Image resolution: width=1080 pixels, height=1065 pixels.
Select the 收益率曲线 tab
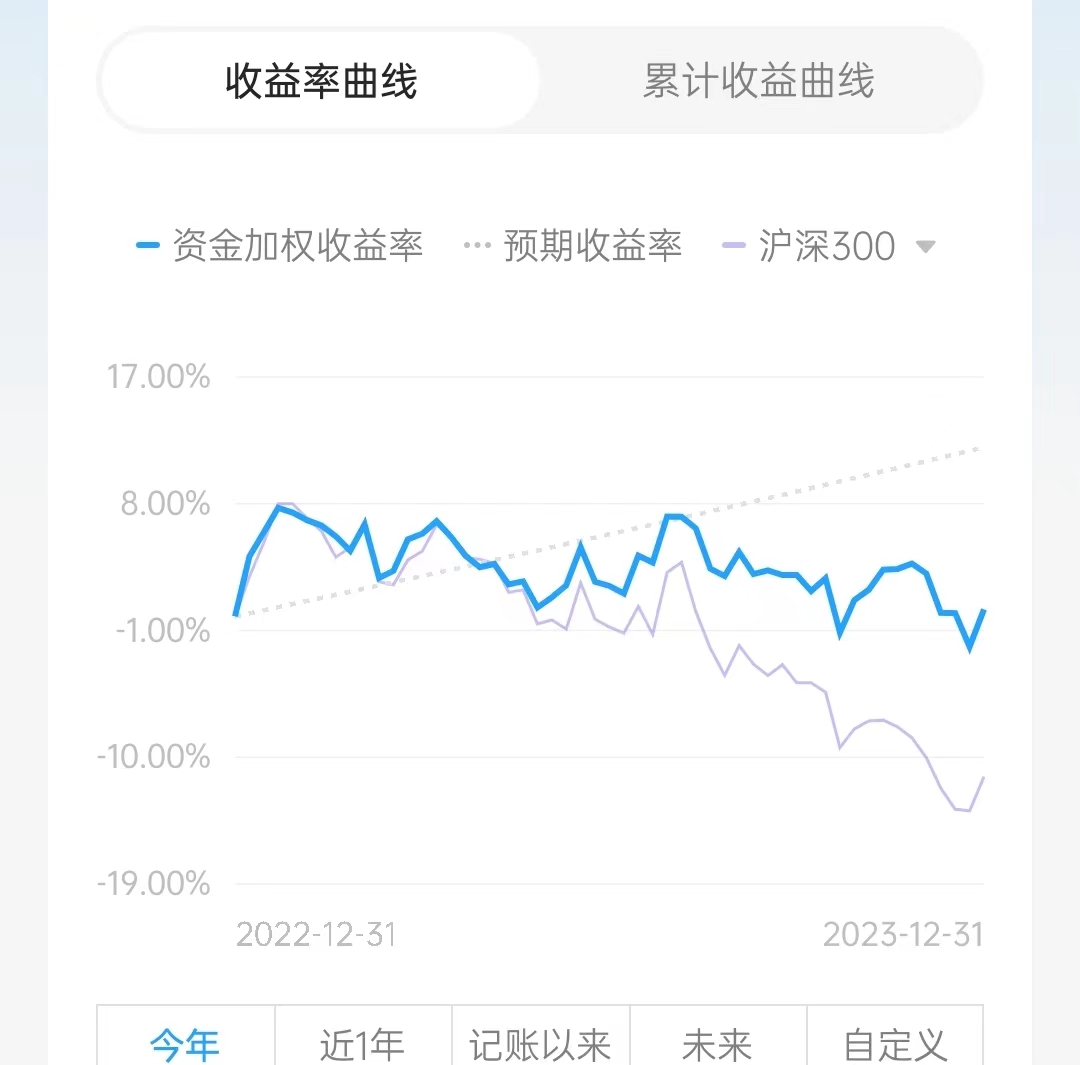(x=321, y=82)
